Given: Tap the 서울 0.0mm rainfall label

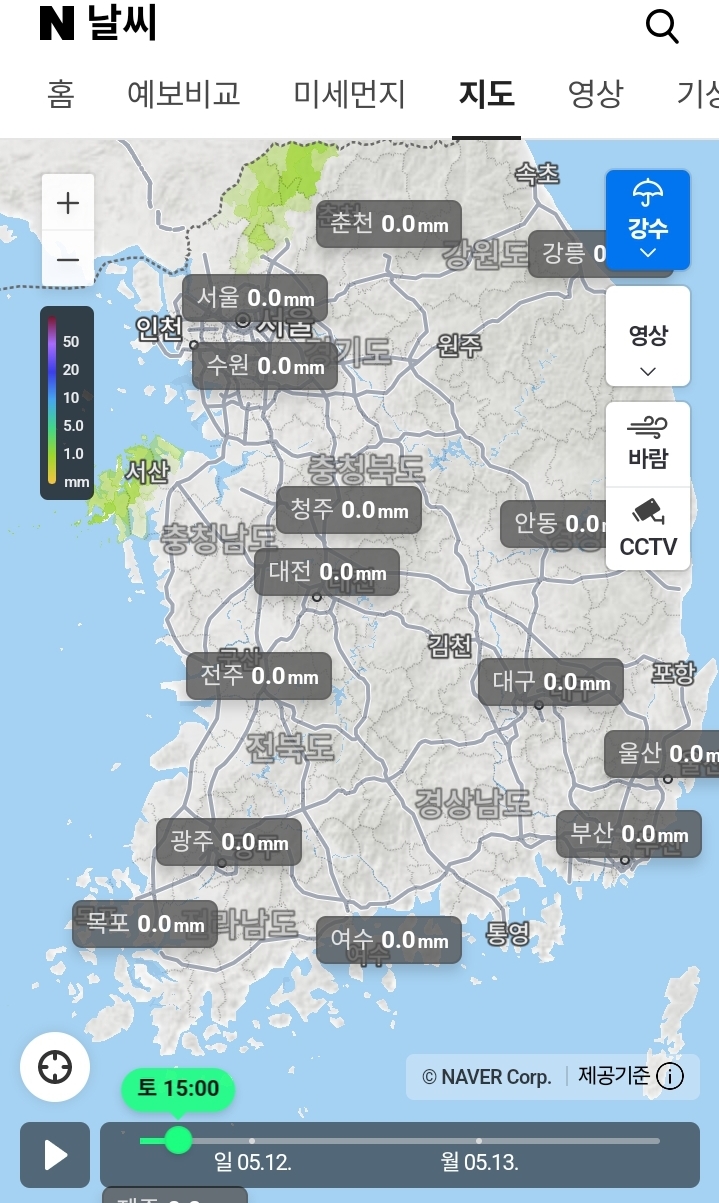Looking at the screenshot, I should point(255,298).
